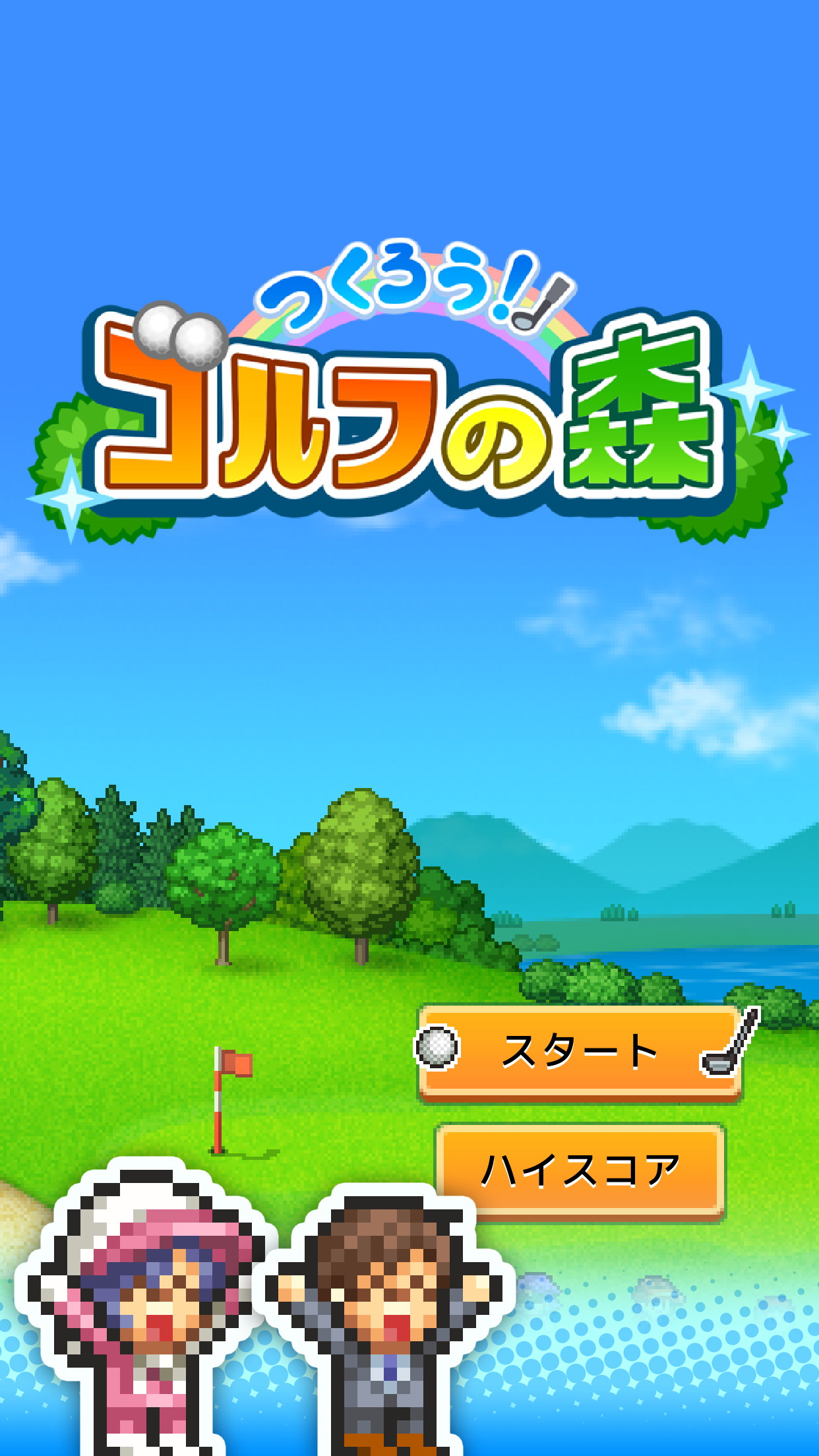Open the ハイスコア high score screen
The image size is (819, 1456).
(x=580, y=1171)
